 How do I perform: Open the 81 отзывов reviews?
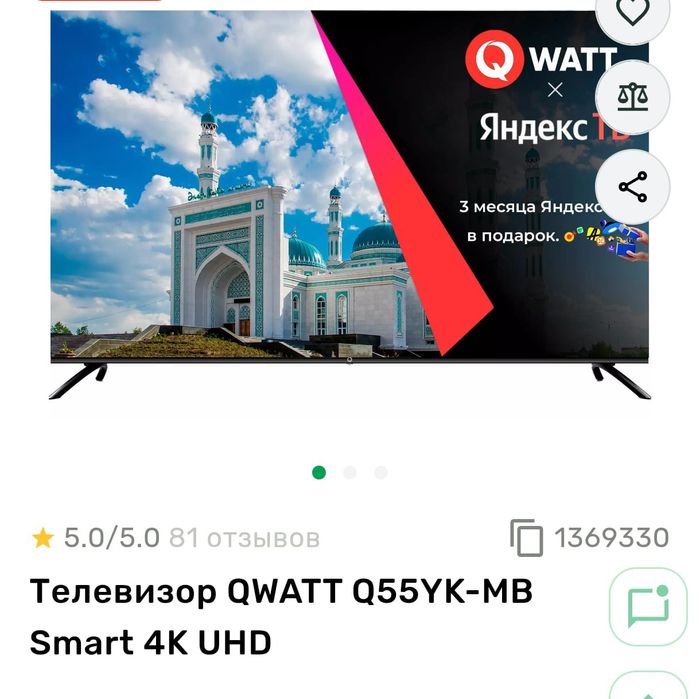[x=244, y=538]
